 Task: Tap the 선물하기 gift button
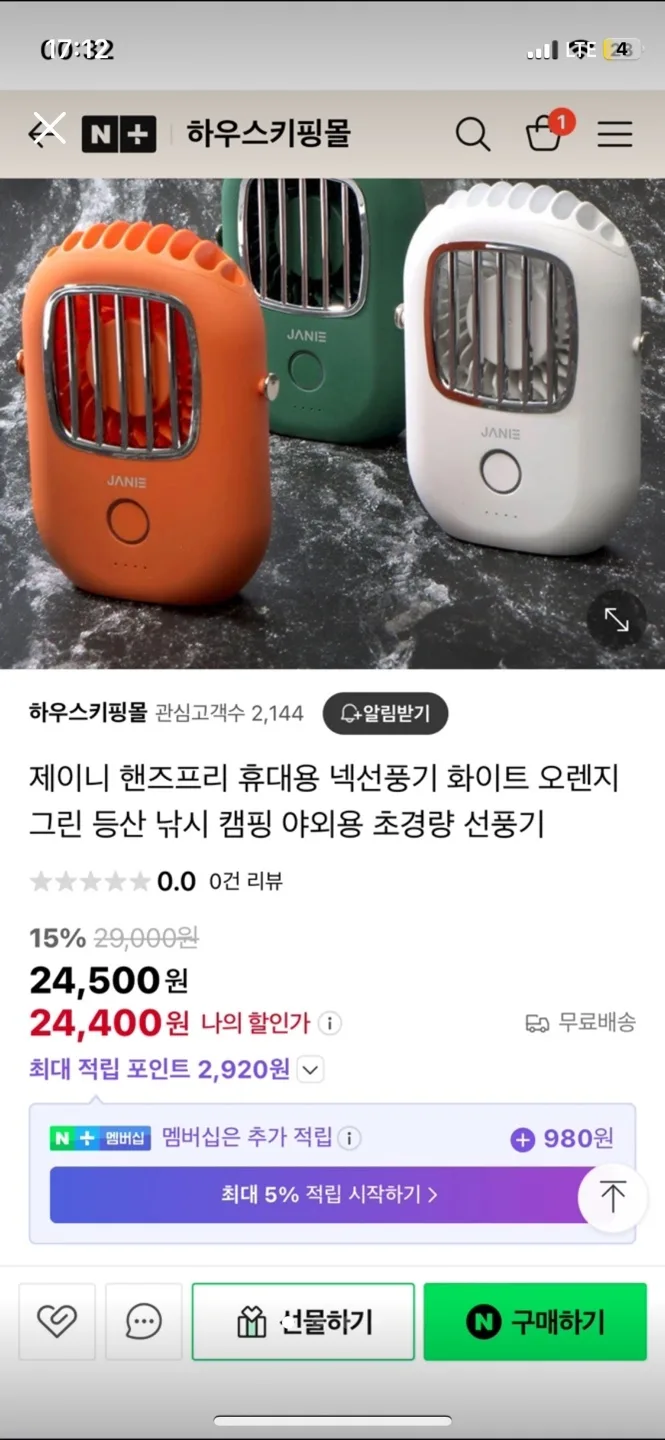[303, 1321]
